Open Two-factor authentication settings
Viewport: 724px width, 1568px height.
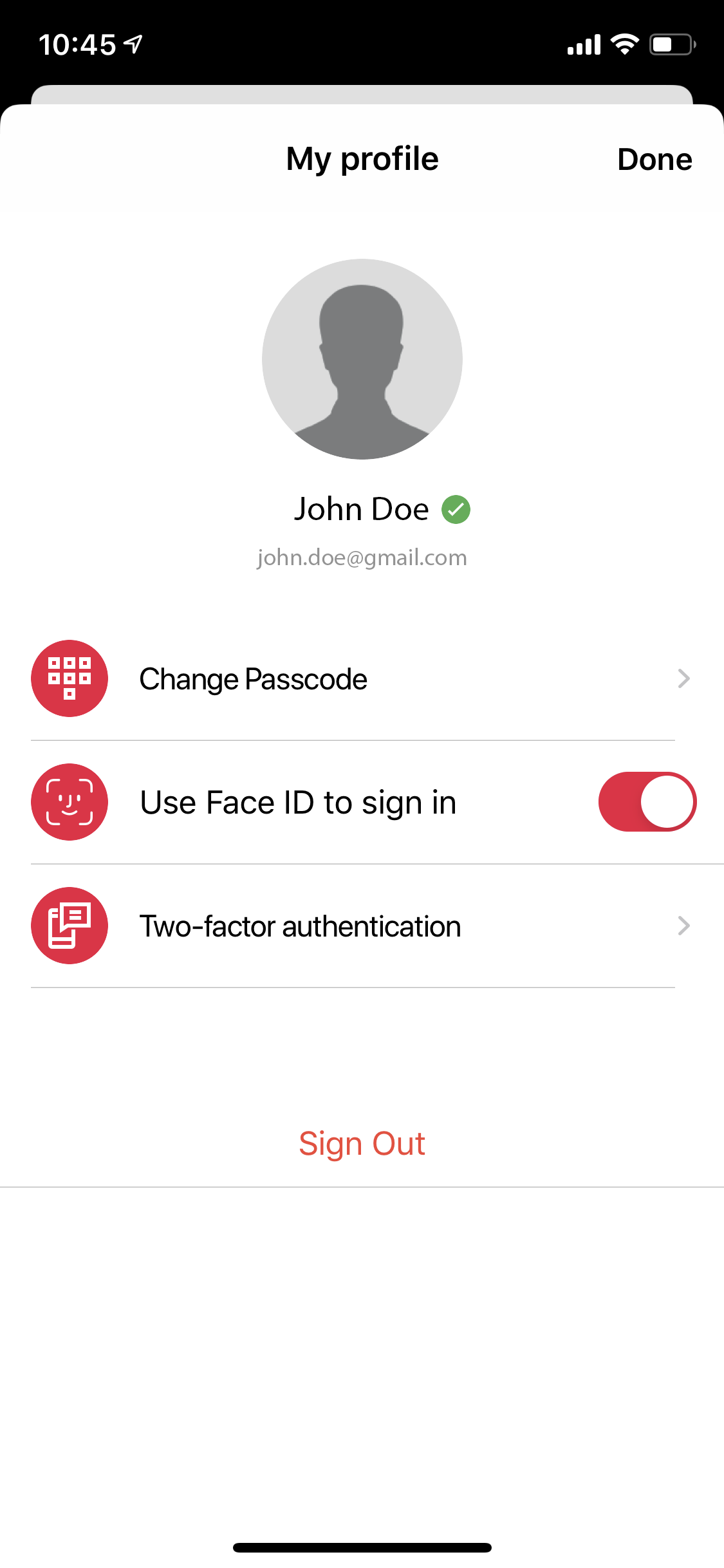(x=360, y=926)
